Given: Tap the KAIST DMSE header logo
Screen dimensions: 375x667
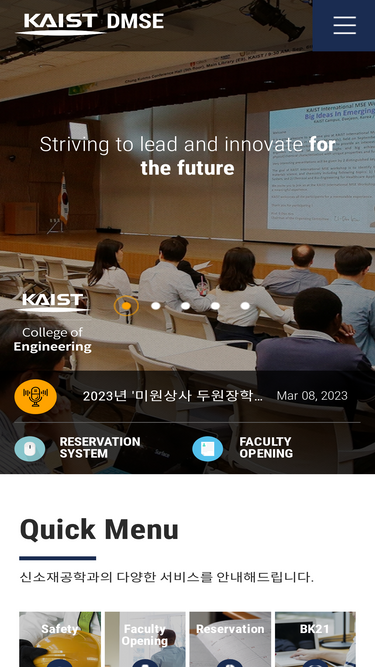Looking at the screenshot, I should (x=90, y=24).
